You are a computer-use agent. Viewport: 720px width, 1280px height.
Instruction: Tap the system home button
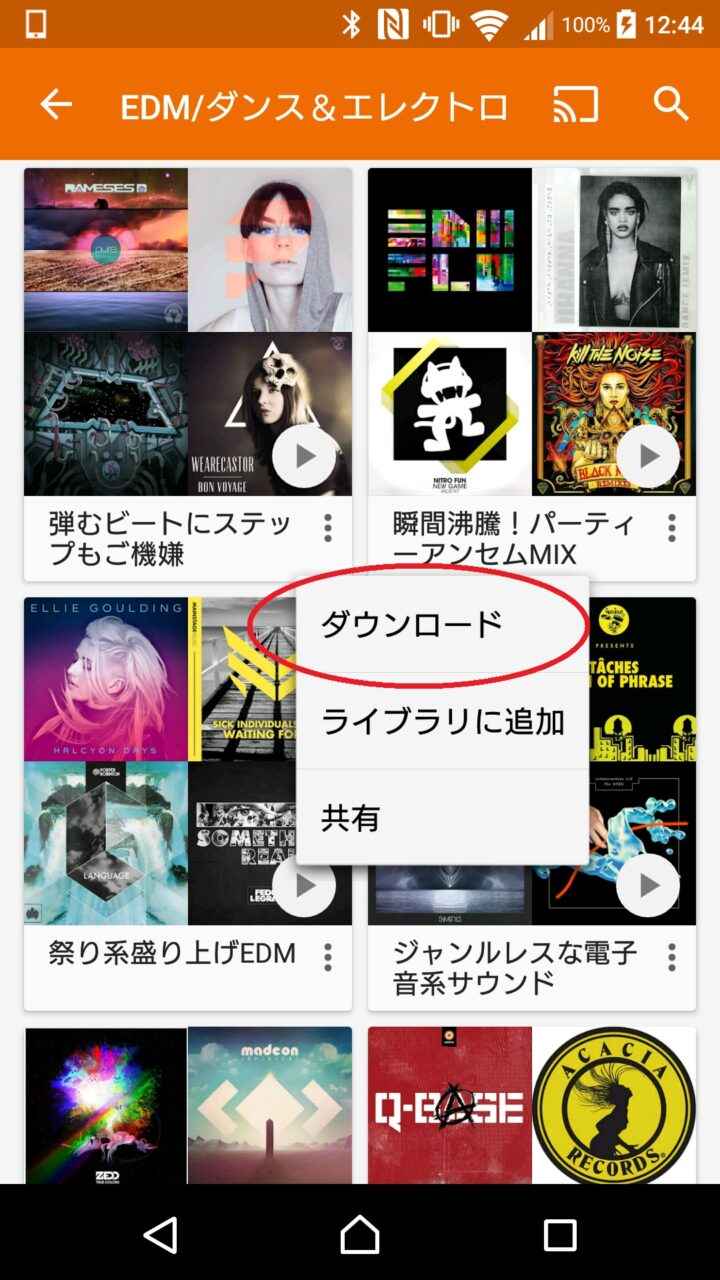pyautogui.click(x=360, y=1235)
